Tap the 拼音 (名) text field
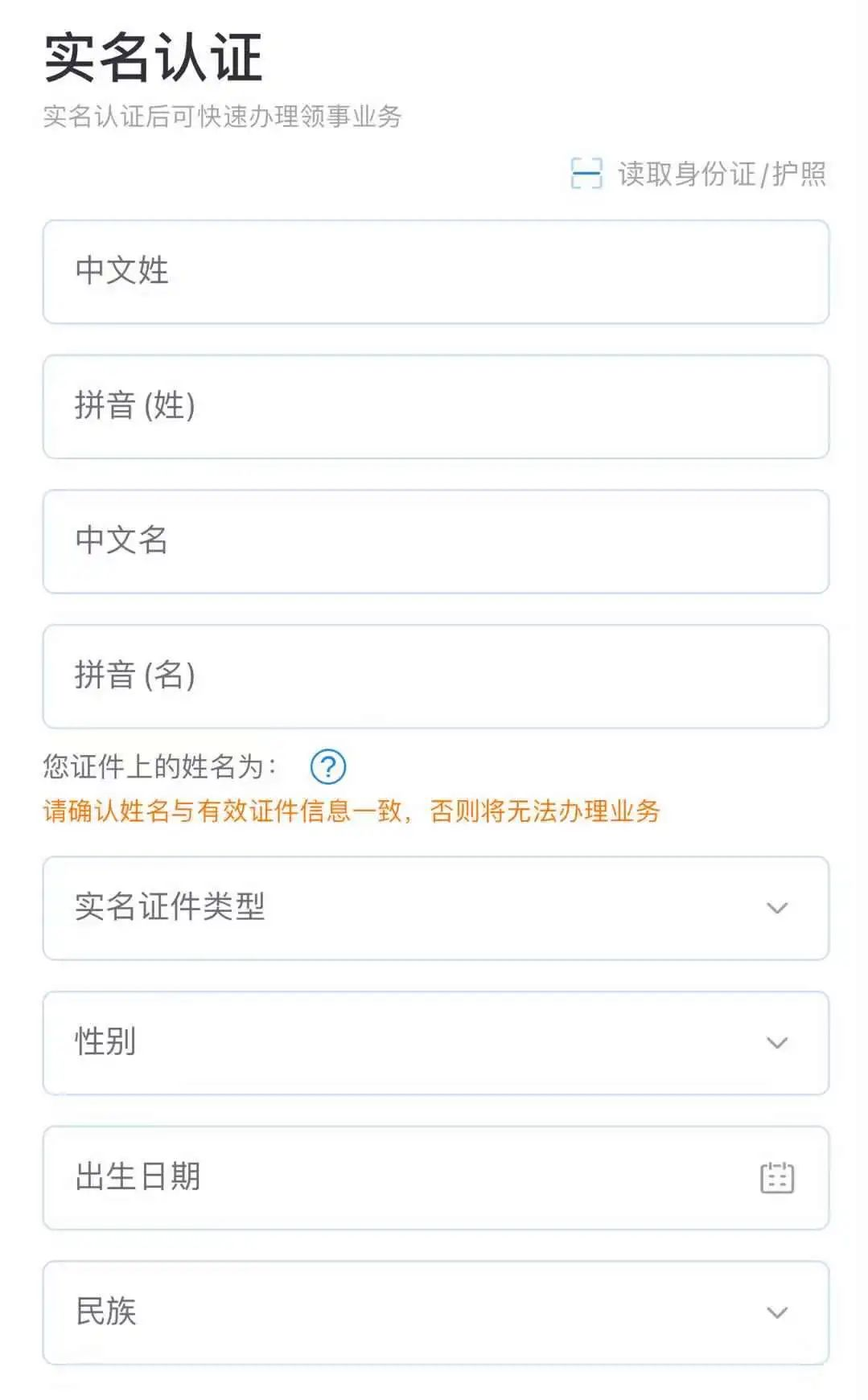This screenshot has height=1400, width=868. (436, 677)
